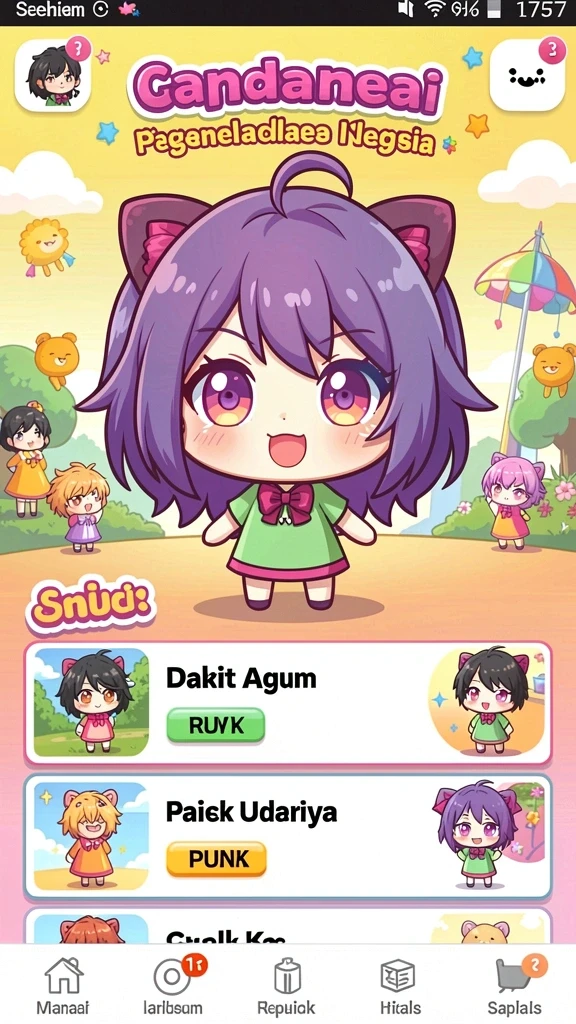The image size is (576, 1024).
Task: Switch to the Saplals tab
Action: pyautogui.click(x=514, y=985)
